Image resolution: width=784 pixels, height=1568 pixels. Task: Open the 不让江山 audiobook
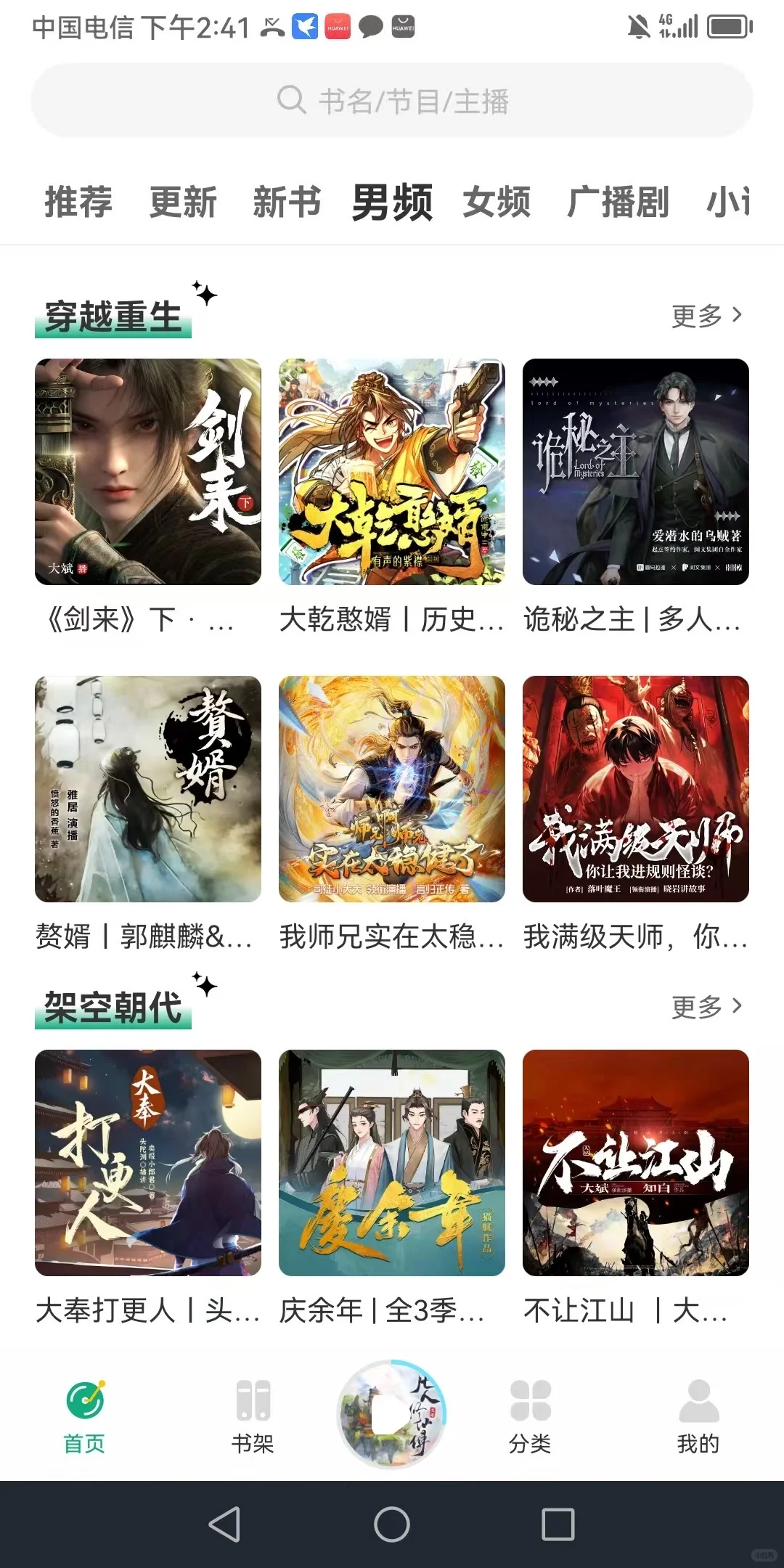point(636,1163)
